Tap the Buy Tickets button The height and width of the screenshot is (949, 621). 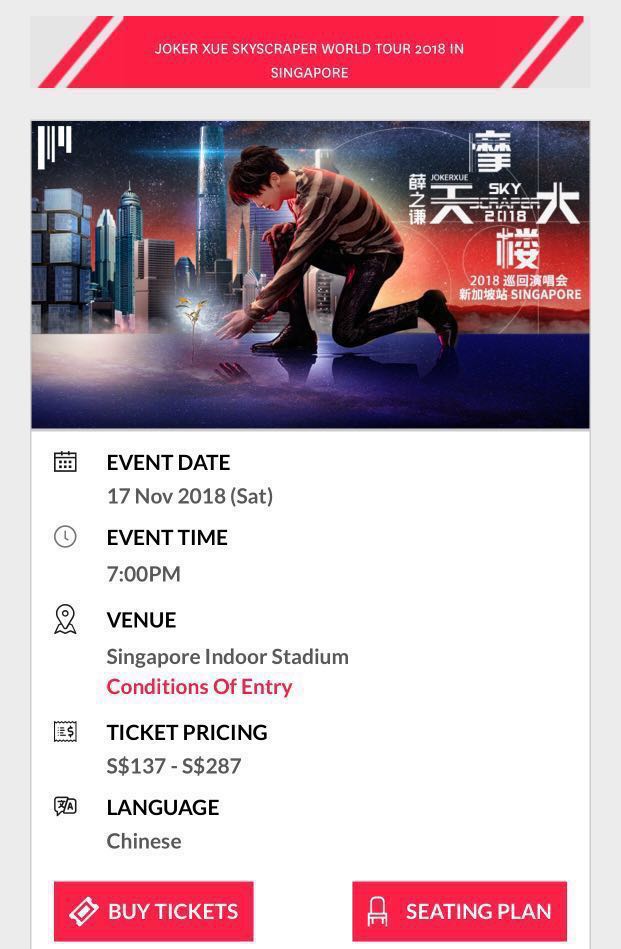153,911
